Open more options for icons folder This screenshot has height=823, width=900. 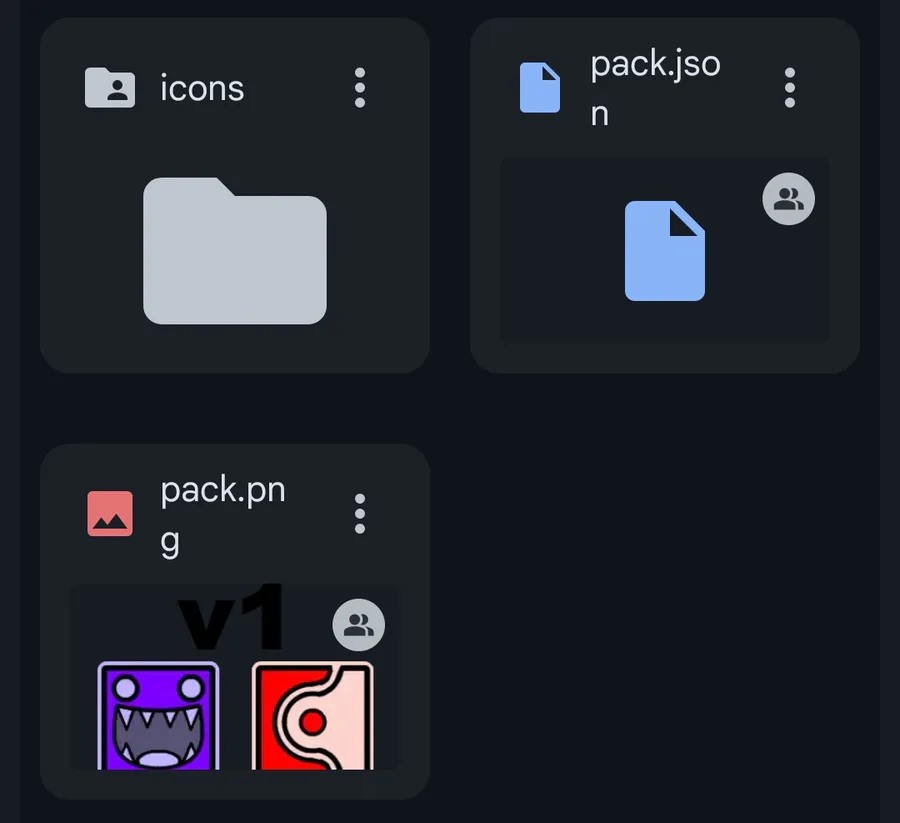360,88
